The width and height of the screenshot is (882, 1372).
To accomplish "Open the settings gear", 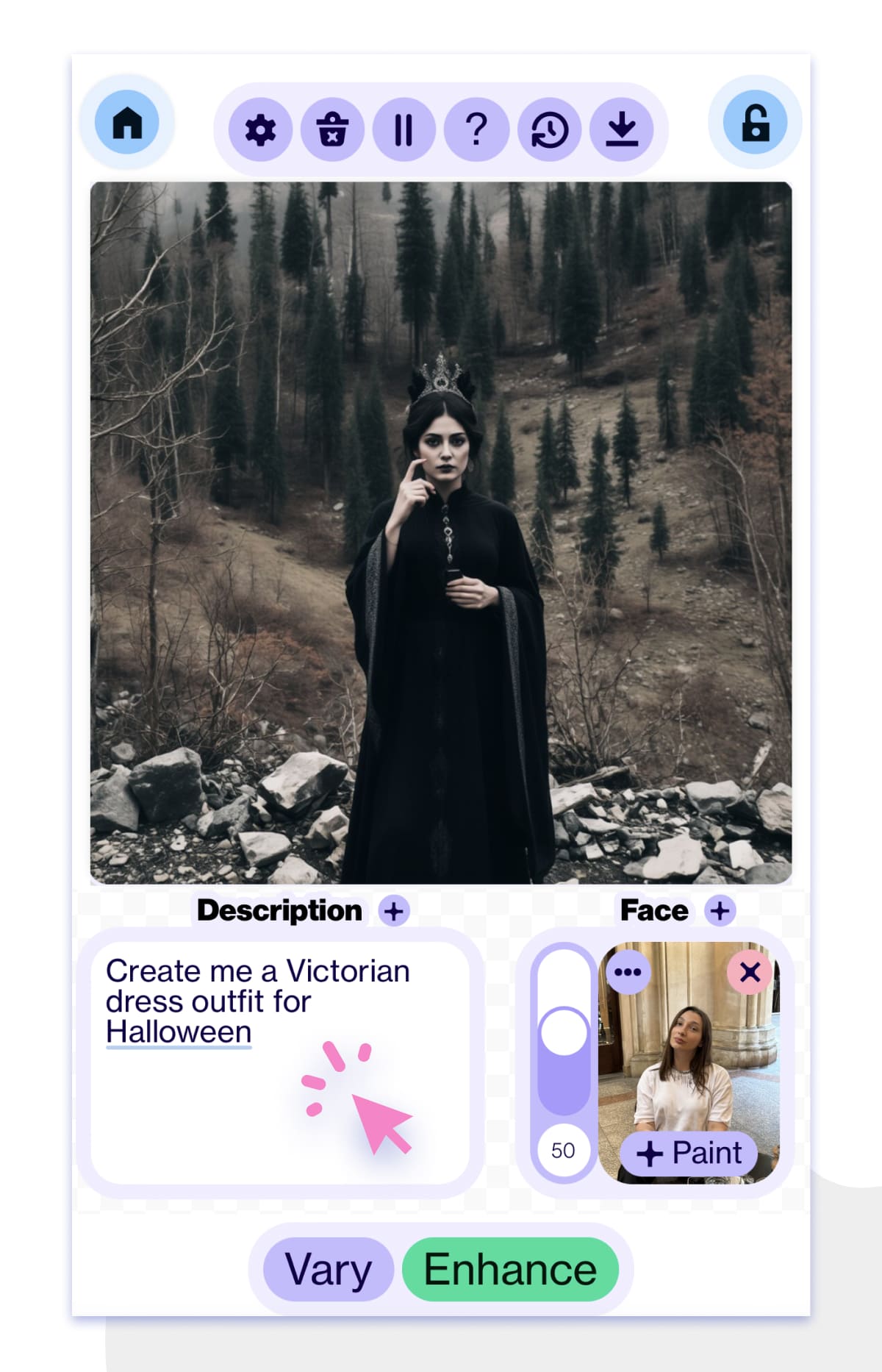I will click(x=260, y=130).
